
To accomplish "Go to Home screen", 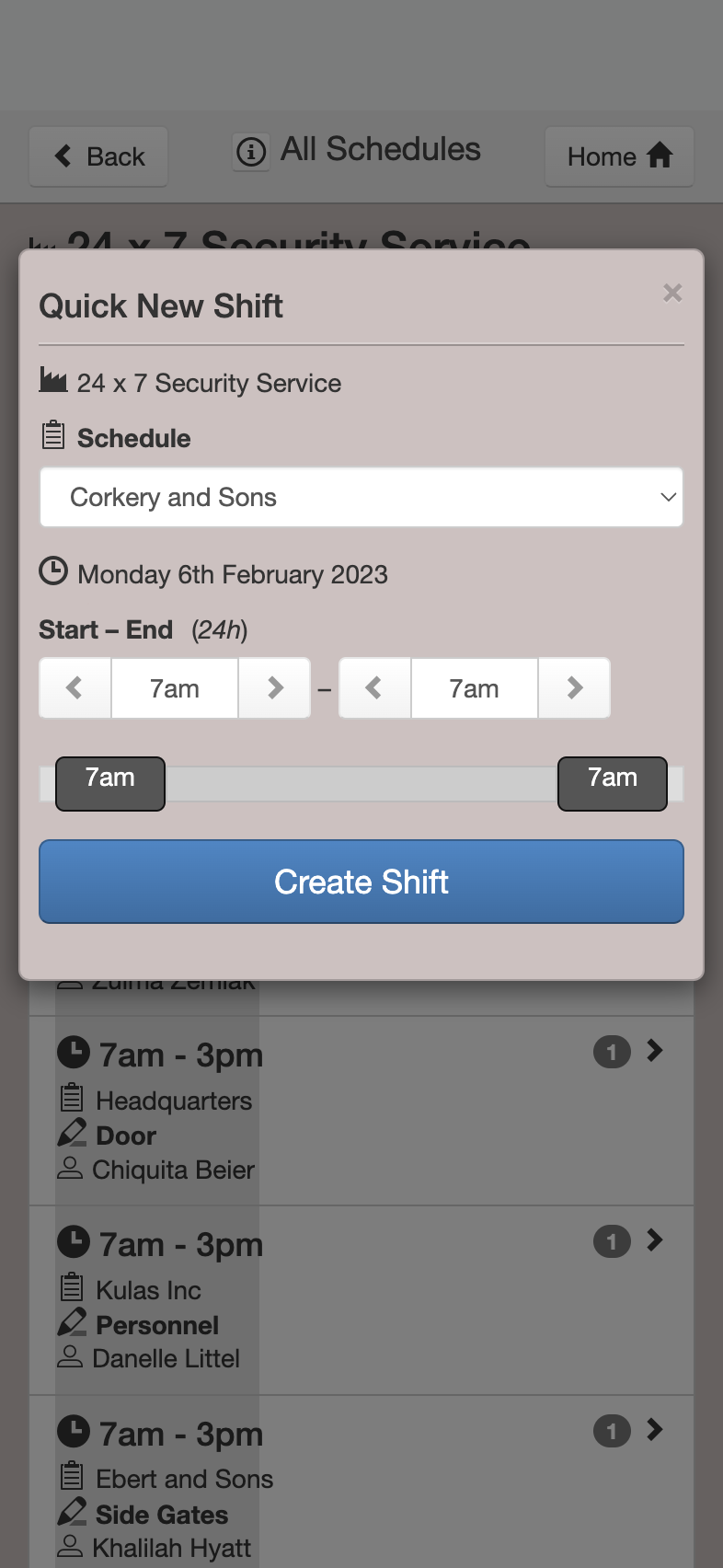I will click(619, 156).
